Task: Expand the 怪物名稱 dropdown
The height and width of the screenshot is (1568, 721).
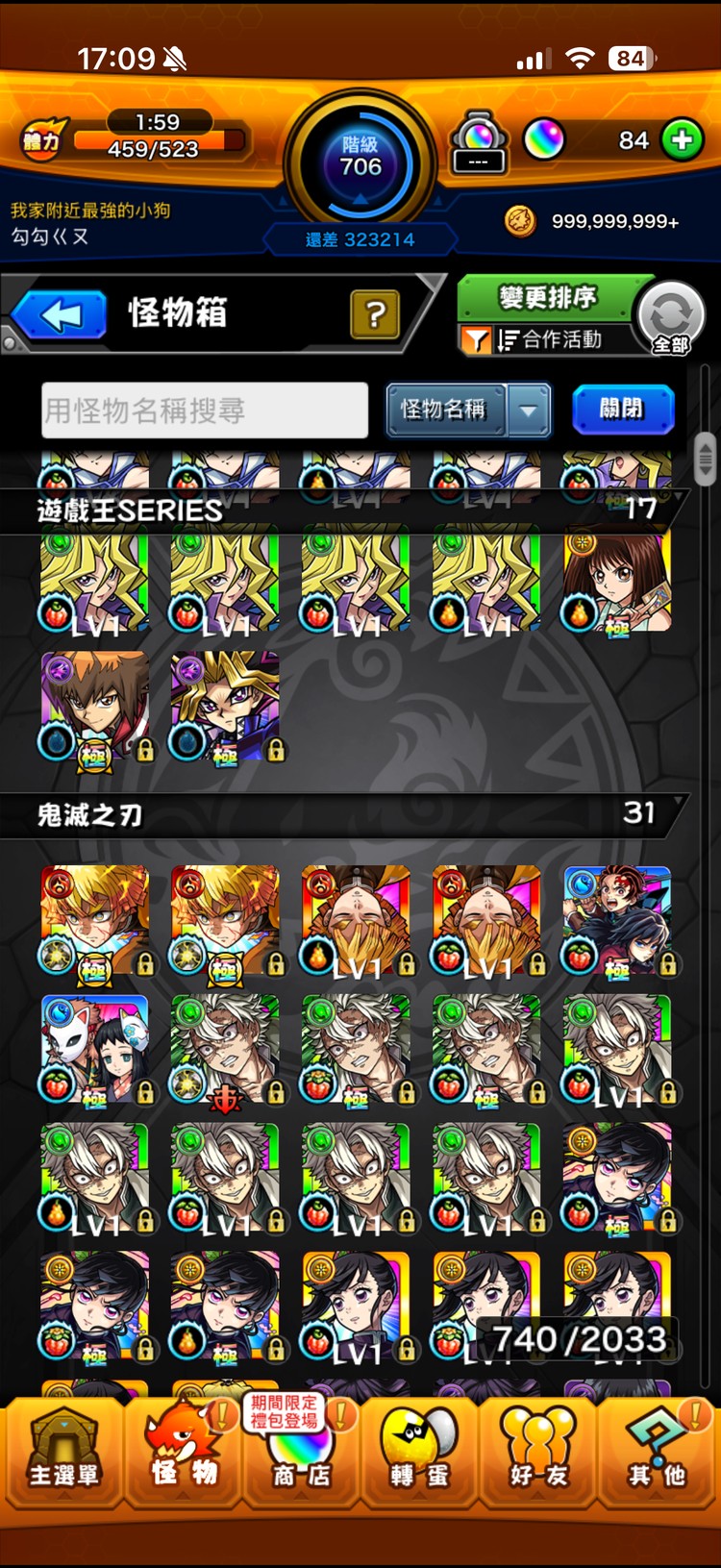Action: (x=528, y=411)
